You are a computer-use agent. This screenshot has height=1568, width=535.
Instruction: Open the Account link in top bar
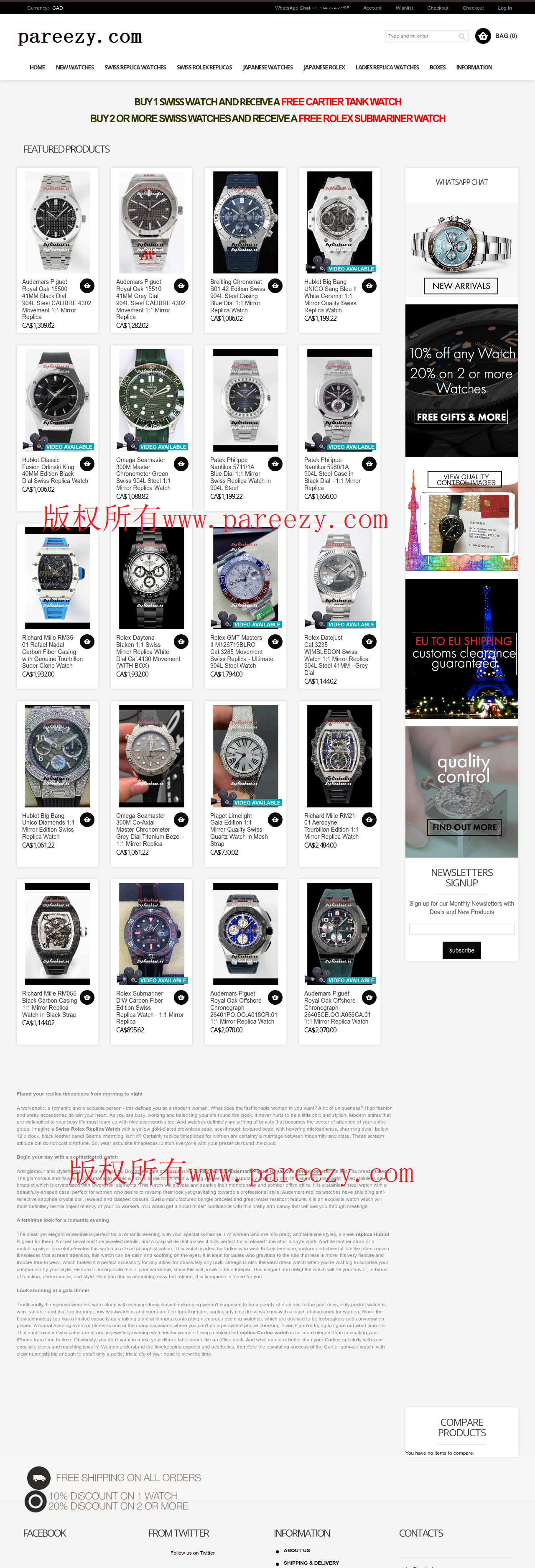click(372, 8)
